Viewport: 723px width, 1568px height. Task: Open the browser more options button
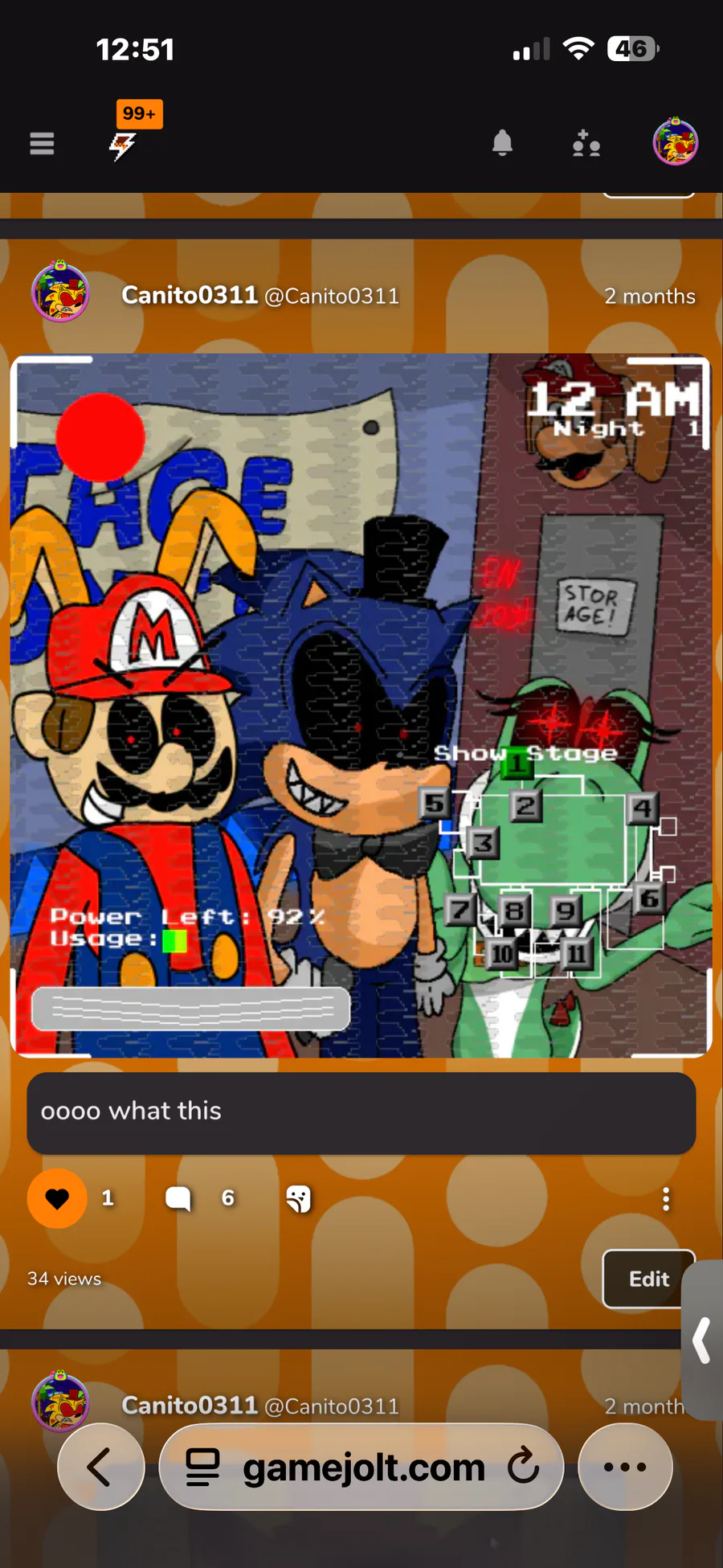(625, 1467)
